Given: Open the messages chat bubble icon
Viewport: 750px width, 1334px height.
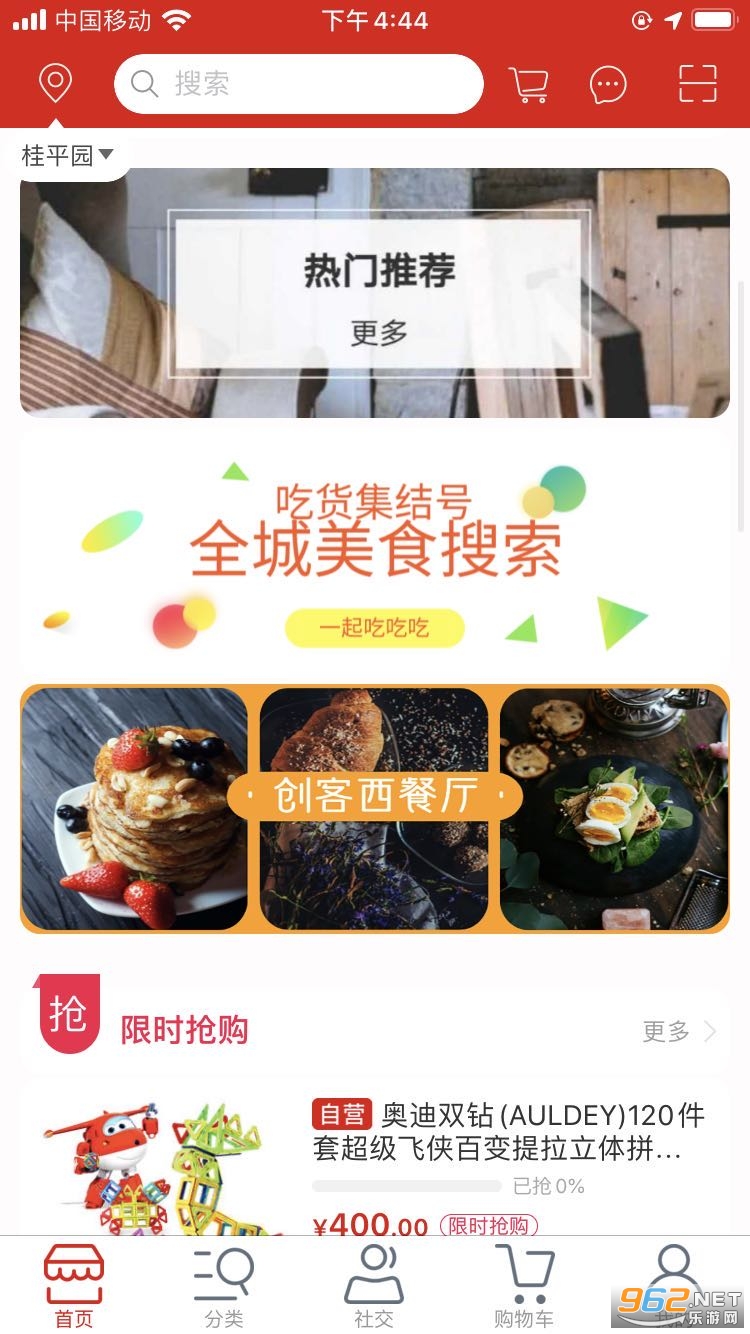Looking at the screenshot, I should [608, 85].
